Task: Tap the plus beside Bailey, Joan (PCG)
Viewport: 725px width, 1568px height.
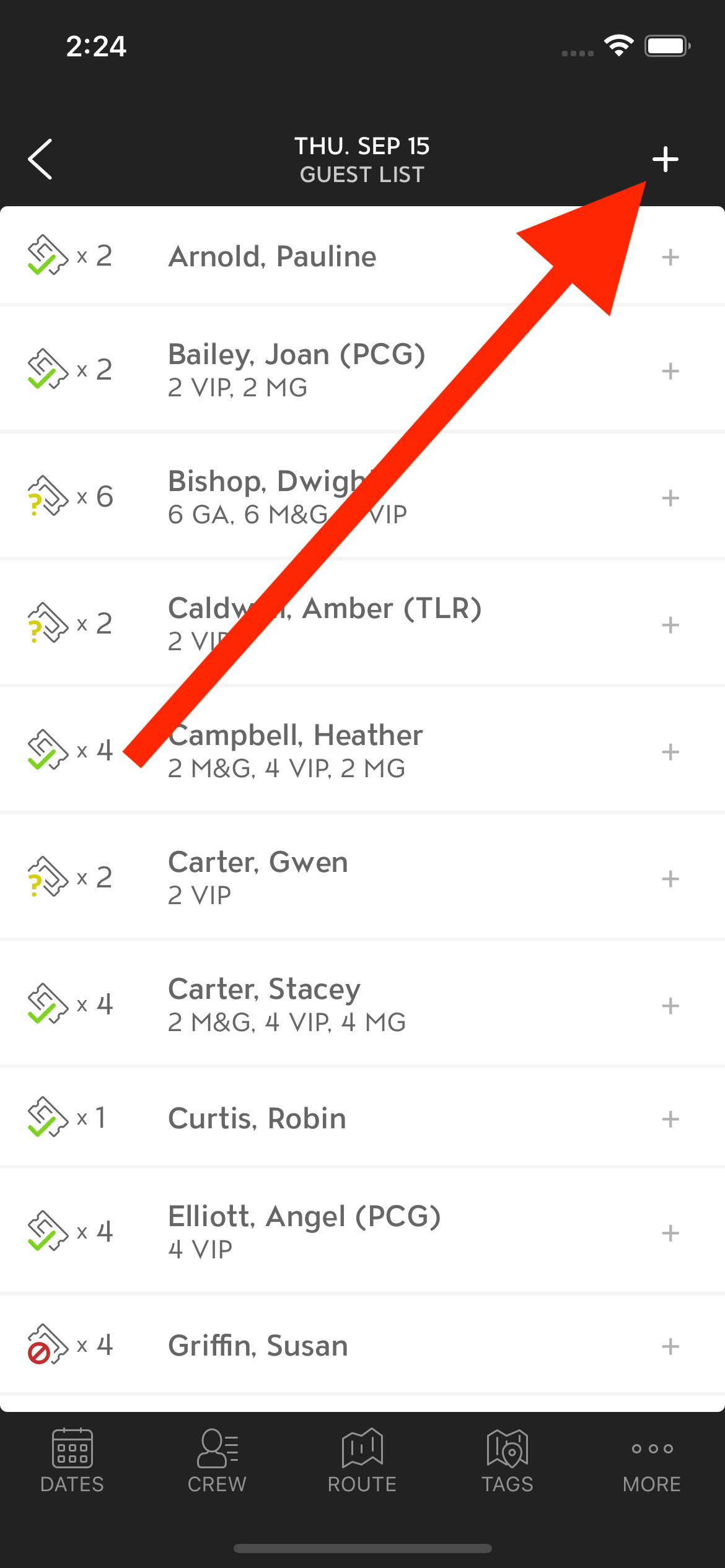Action: pyautogui.click(x=670, y=371)
